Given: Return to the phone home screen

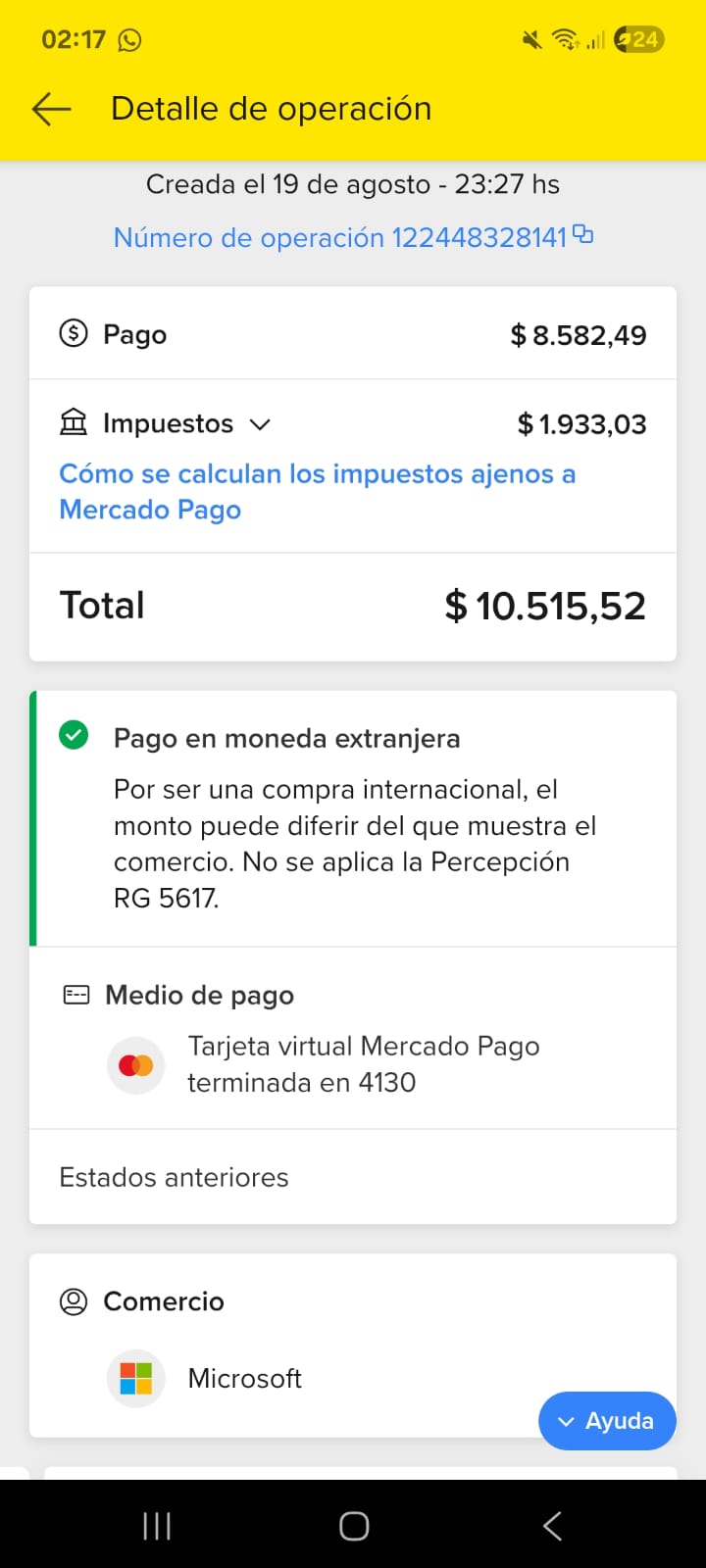Looking at the screenshot, I should [354, 1526].
